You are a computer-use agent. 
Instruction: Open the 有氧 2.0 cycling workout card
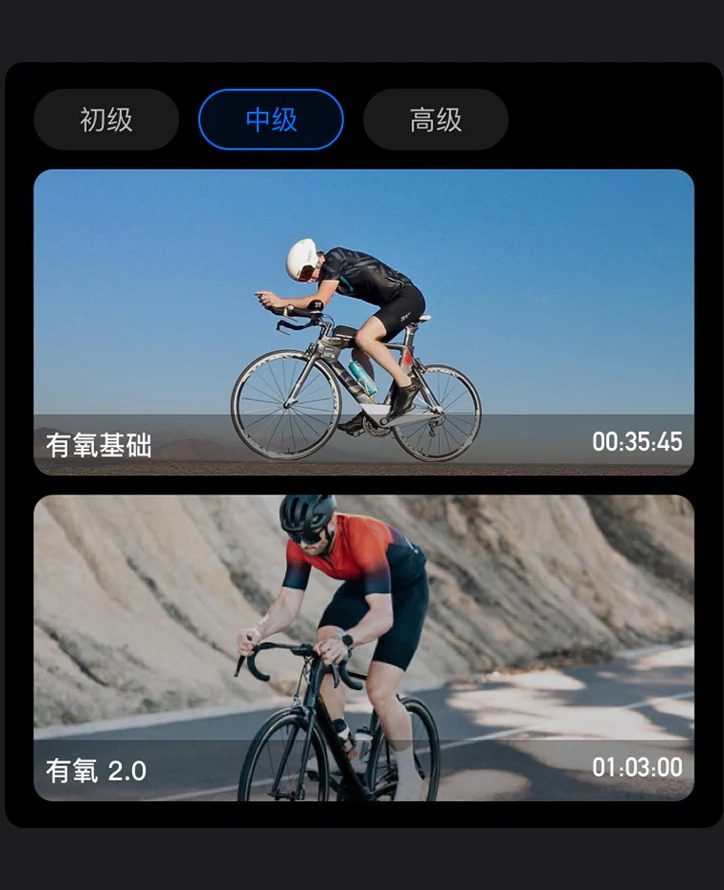(363, 648)
